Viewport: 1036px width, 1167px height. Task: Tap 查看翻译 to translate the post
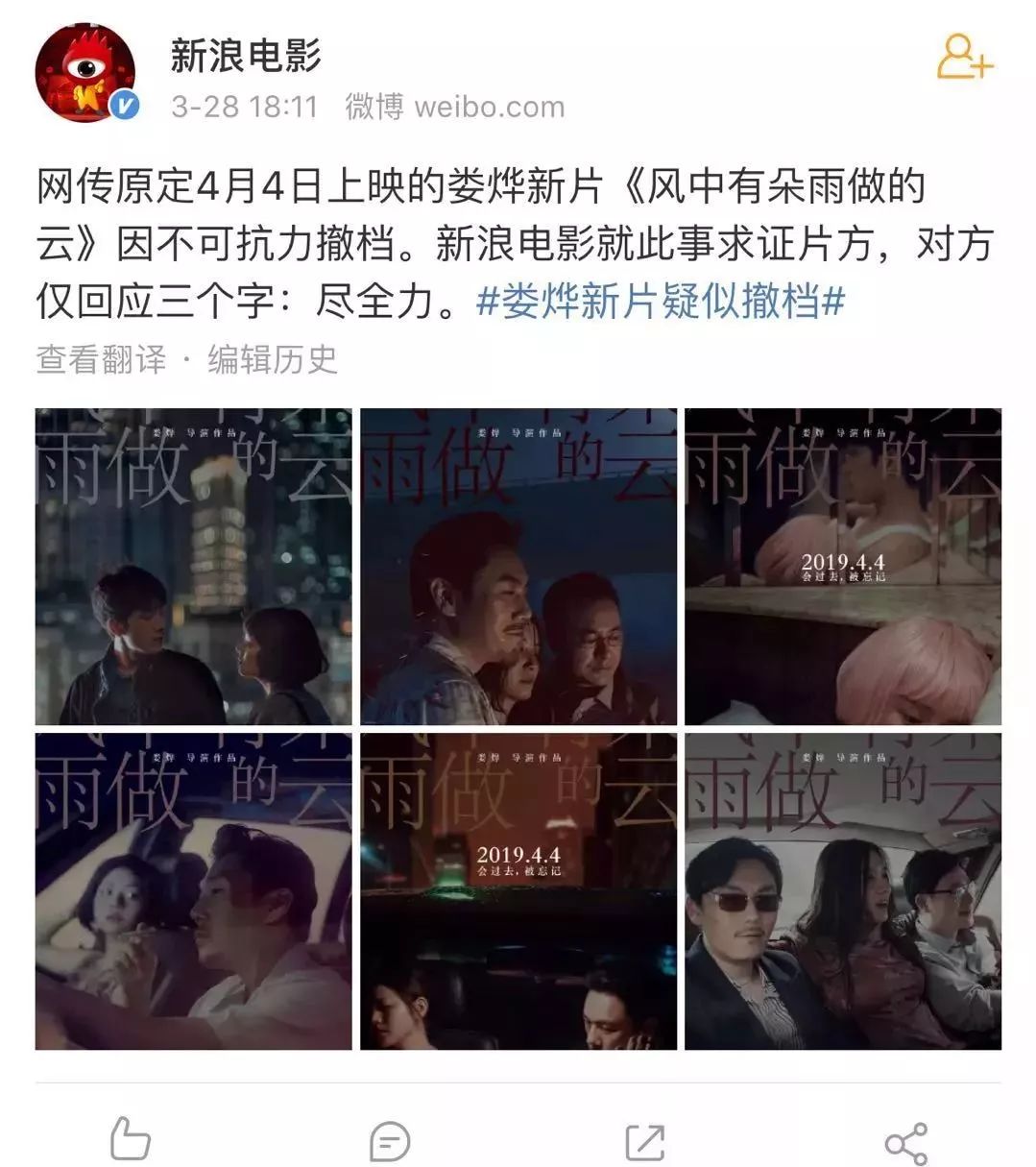(101, 359)
